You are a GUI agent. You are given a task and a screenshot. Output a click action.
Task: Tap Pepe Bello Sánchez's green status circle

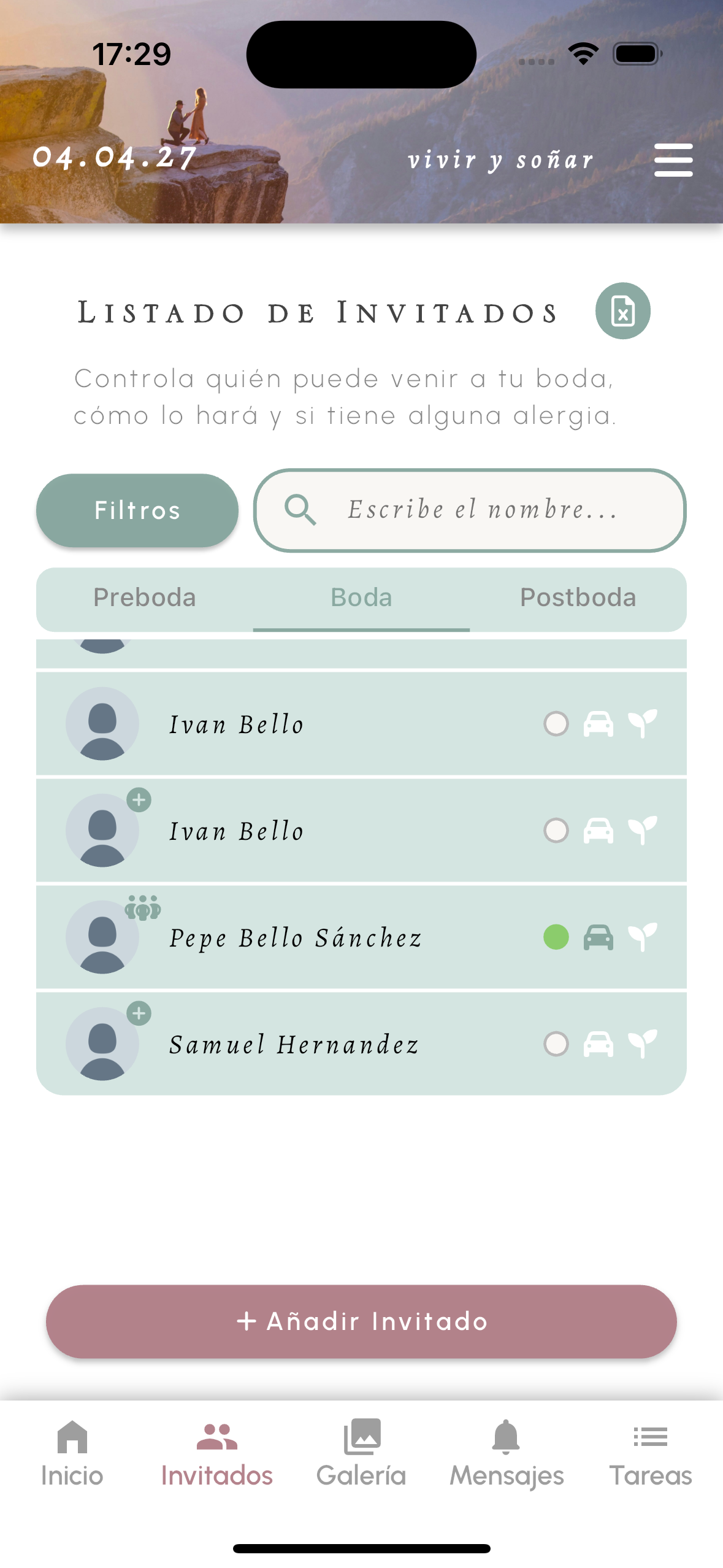(556, 937)
